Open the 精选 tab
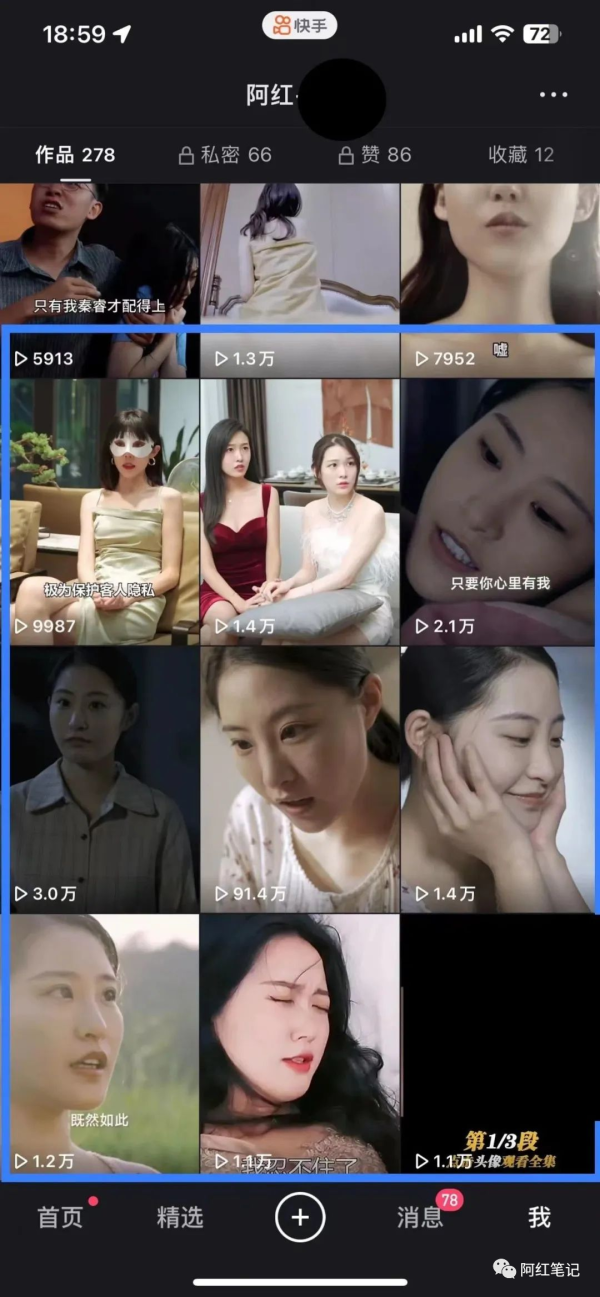The image size is (600, 1297). (x=180, y=1217)
